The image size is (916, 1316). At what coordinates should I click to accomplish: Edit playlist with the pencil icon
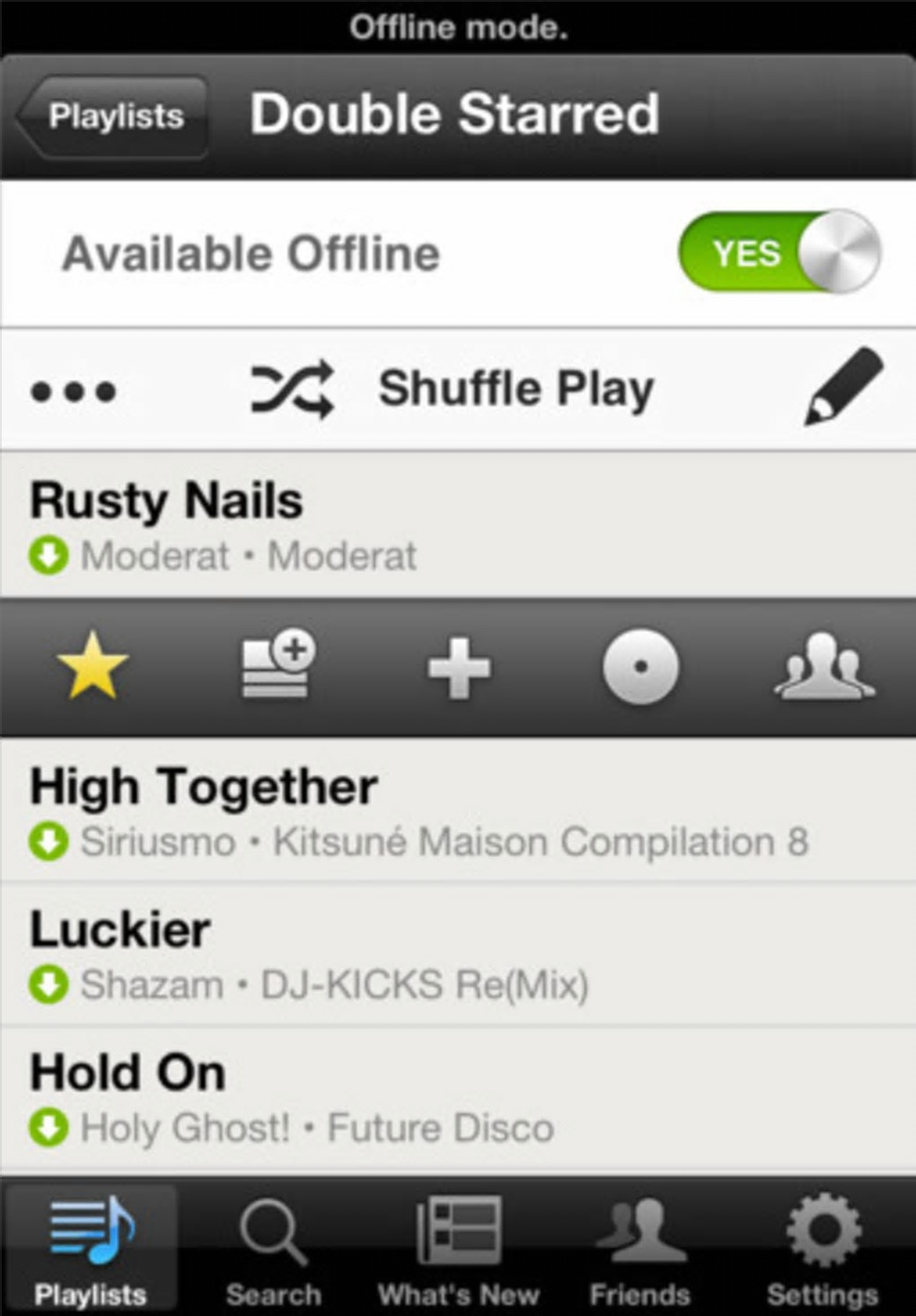(842, 387)
